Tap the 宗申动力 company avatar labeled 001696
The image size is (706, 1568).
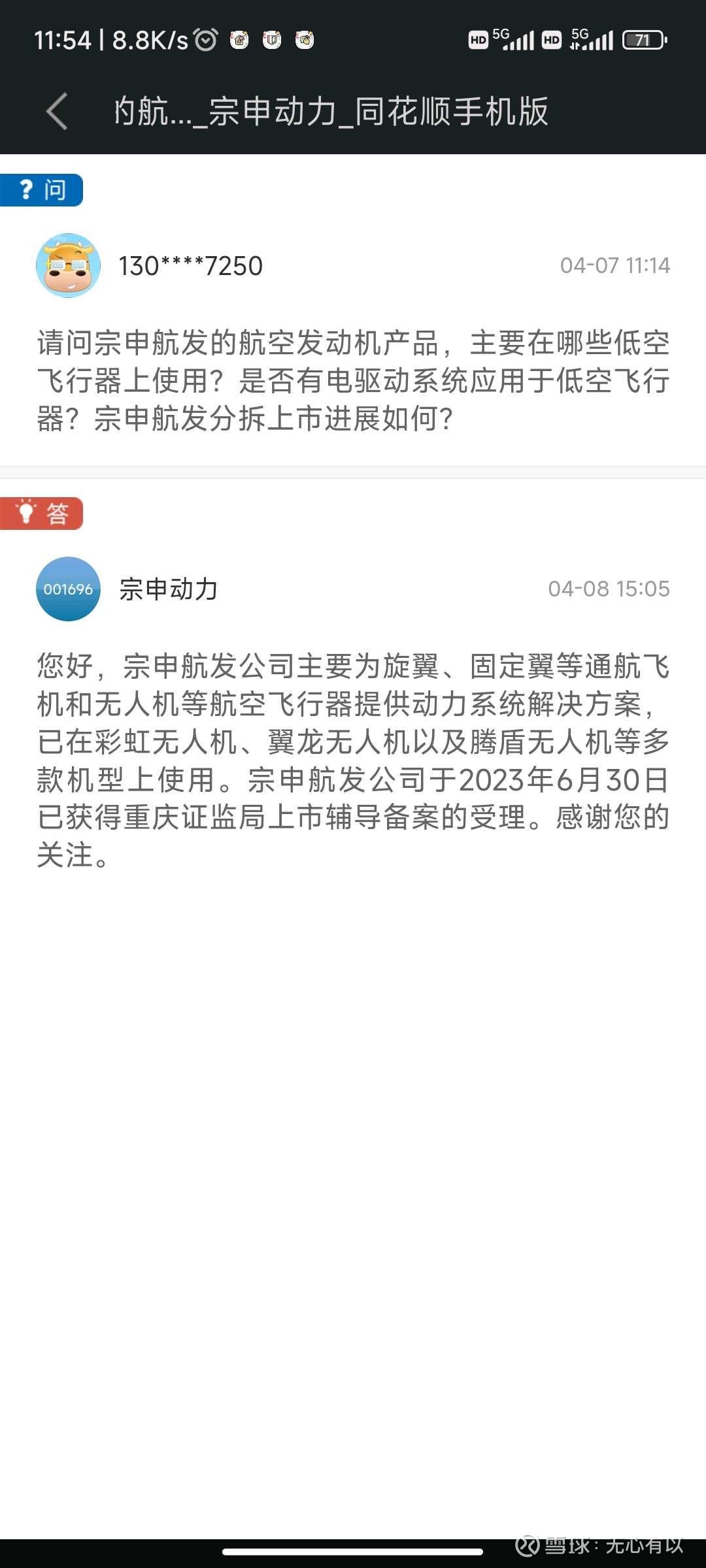tap(68, 589)
